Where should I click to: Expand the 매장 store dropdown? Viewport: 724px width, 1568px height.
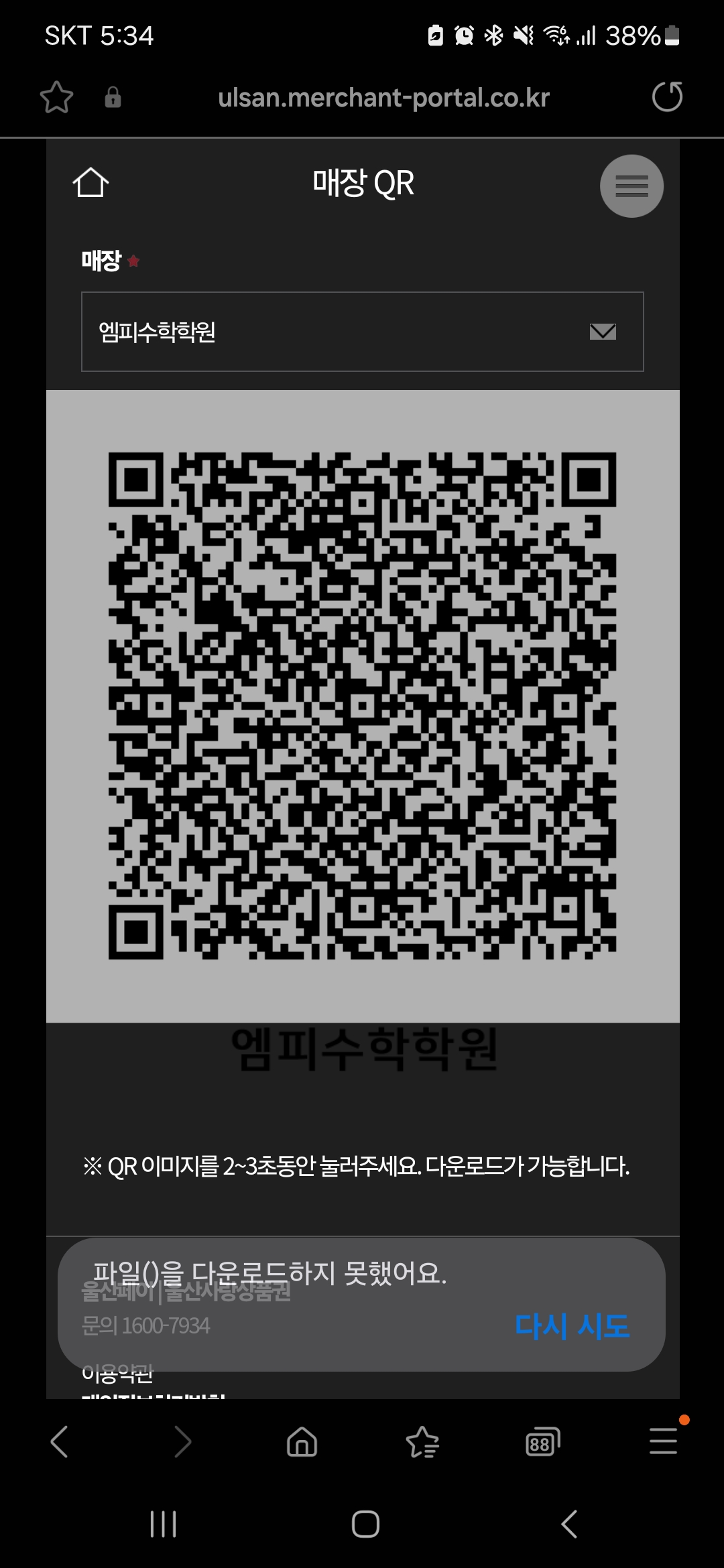(x=362, y=332)
